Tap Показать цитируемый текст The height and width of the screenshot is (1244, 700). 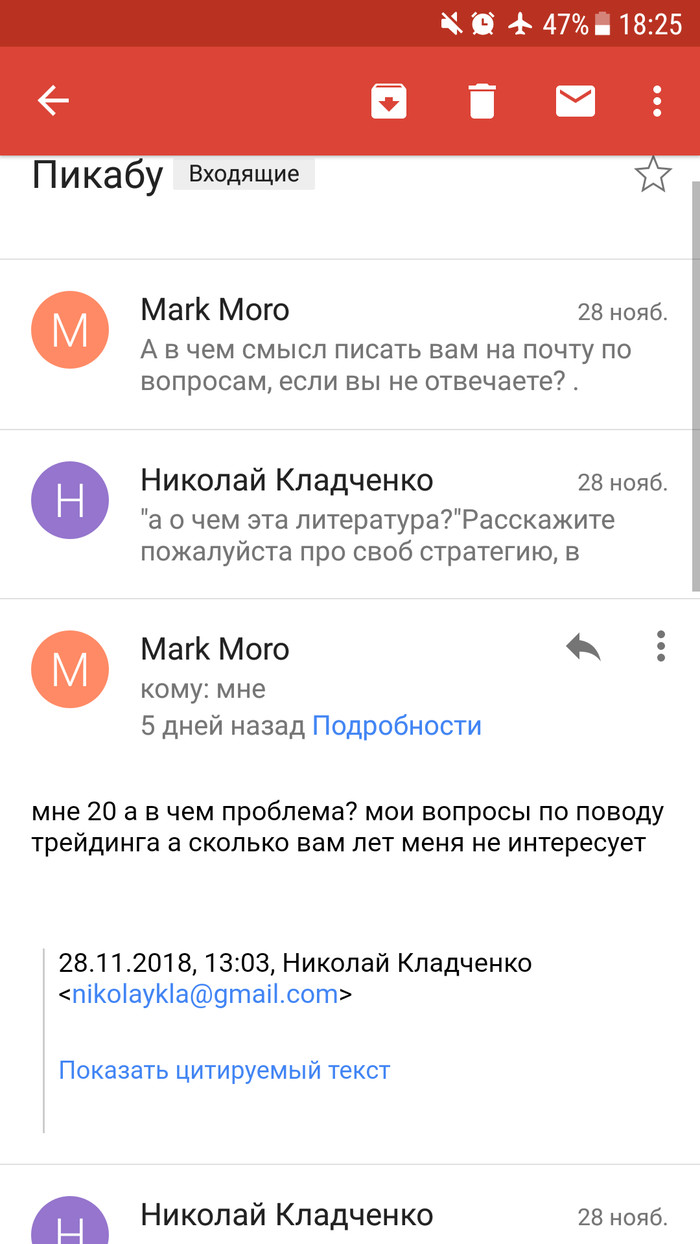[x=224, y=1070]
